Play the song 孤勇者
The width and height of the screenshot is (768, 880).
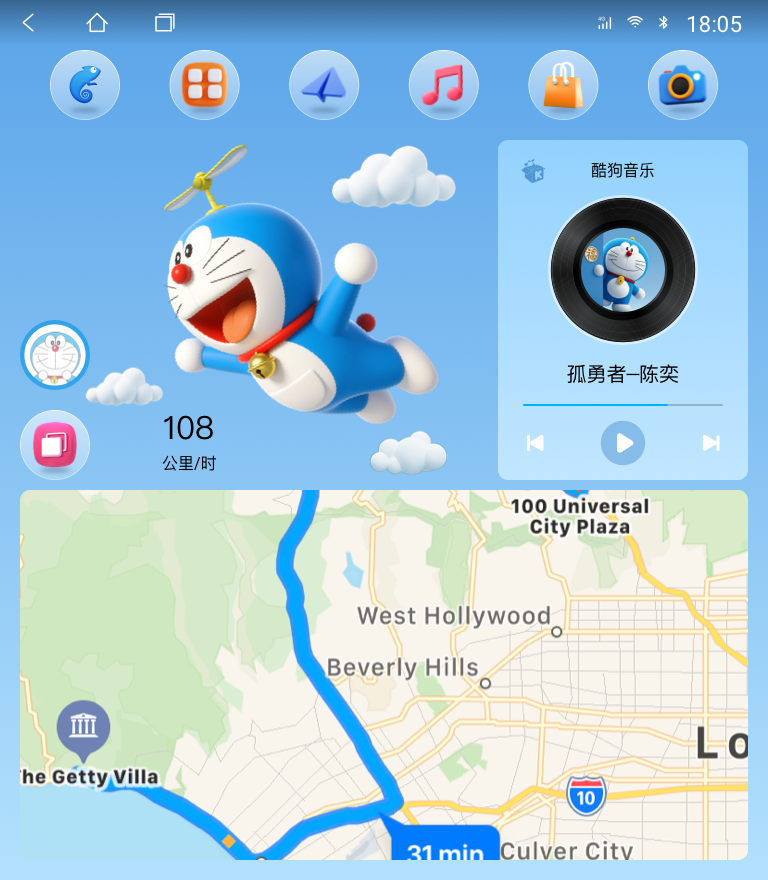coord(623,443)
